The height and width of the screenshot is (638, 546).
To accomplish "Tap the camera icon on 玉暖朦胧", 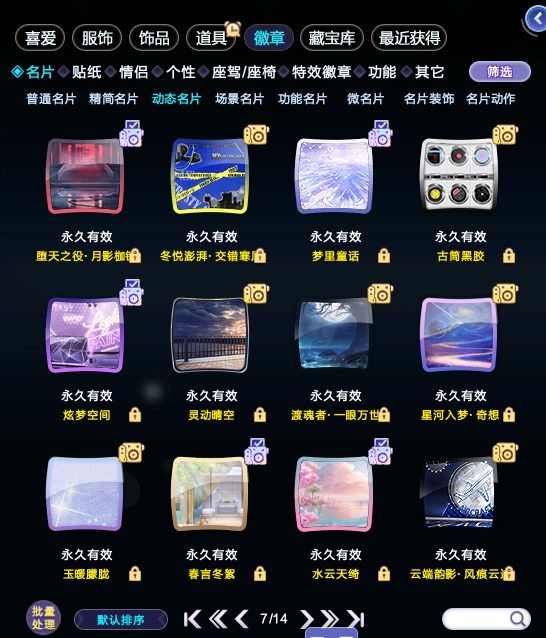I will [131, 452].
